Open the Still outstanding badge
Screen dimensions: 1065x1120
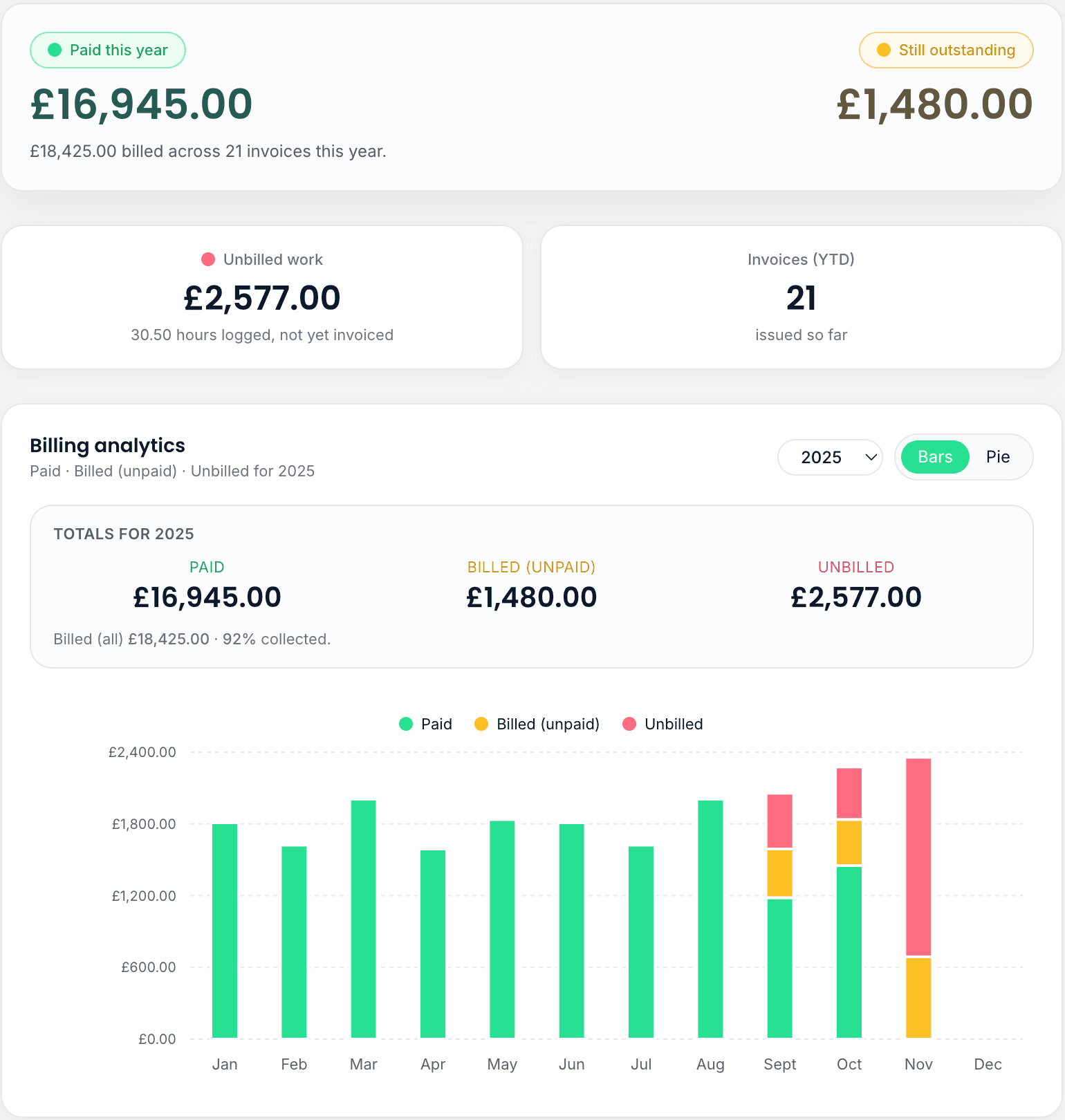click(945, 50)
